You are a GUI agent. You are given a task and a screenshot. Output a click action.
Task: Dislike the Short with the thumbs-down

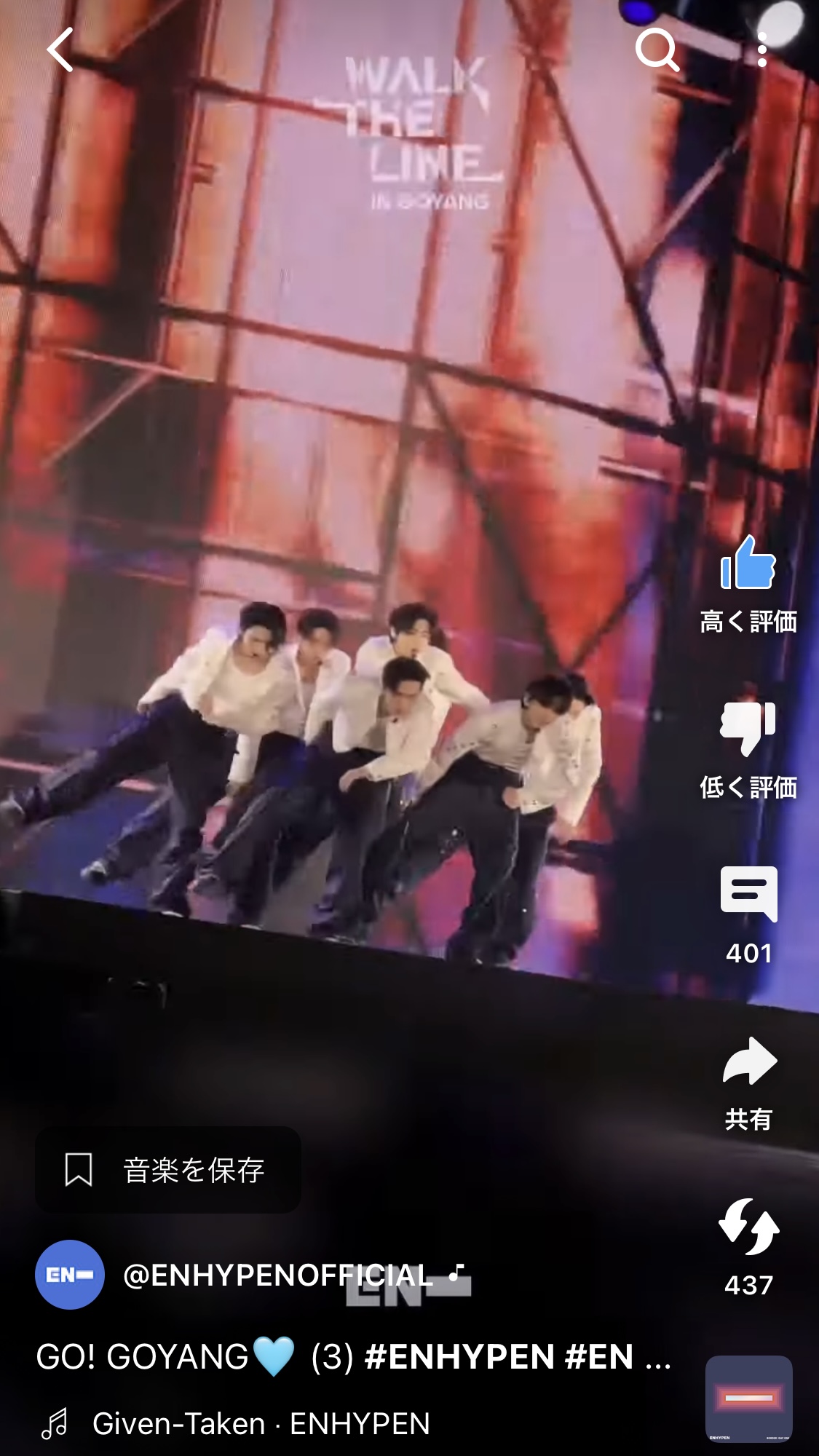pyautogui.click(x=748, y=728)
